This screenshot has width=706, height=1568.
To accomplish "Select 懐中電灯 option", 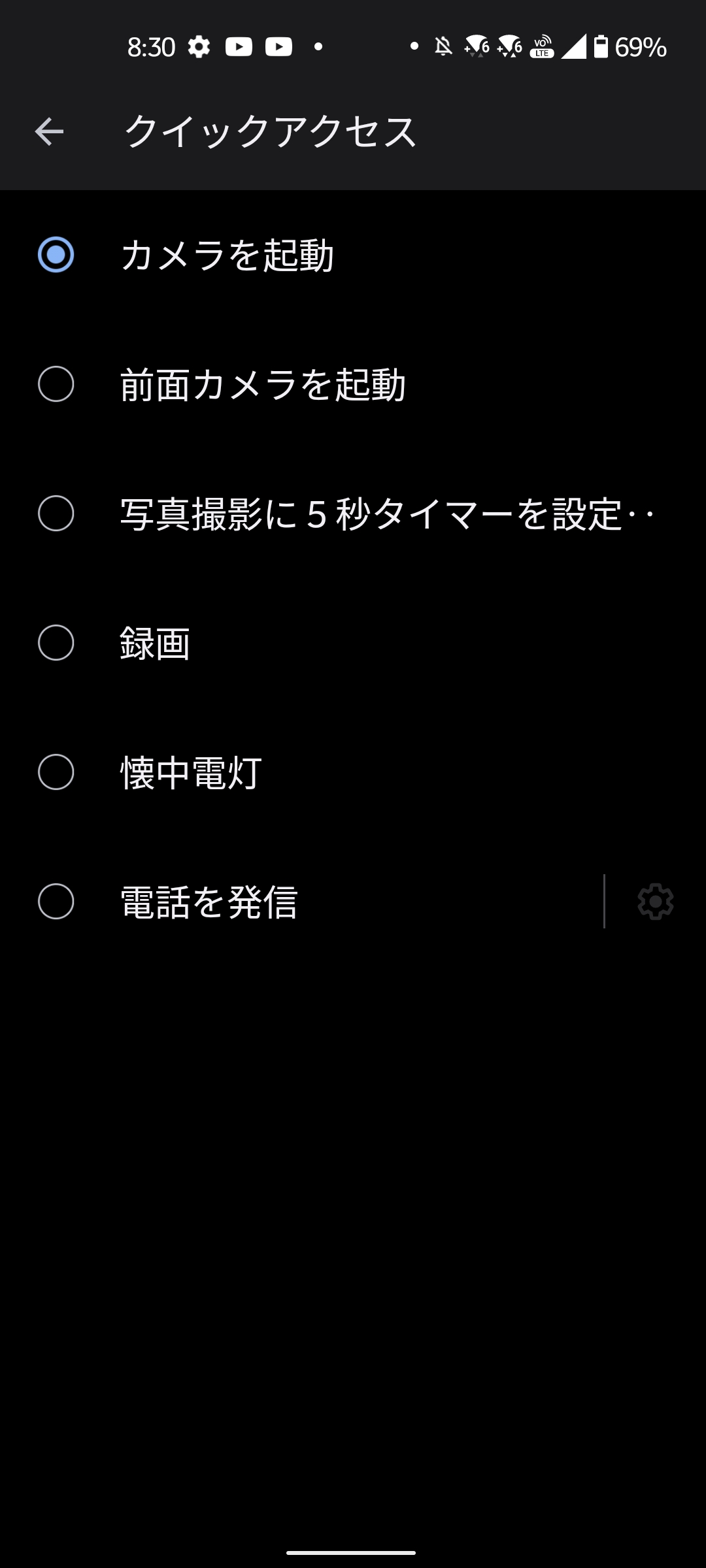I will click(x=56, y=772).
